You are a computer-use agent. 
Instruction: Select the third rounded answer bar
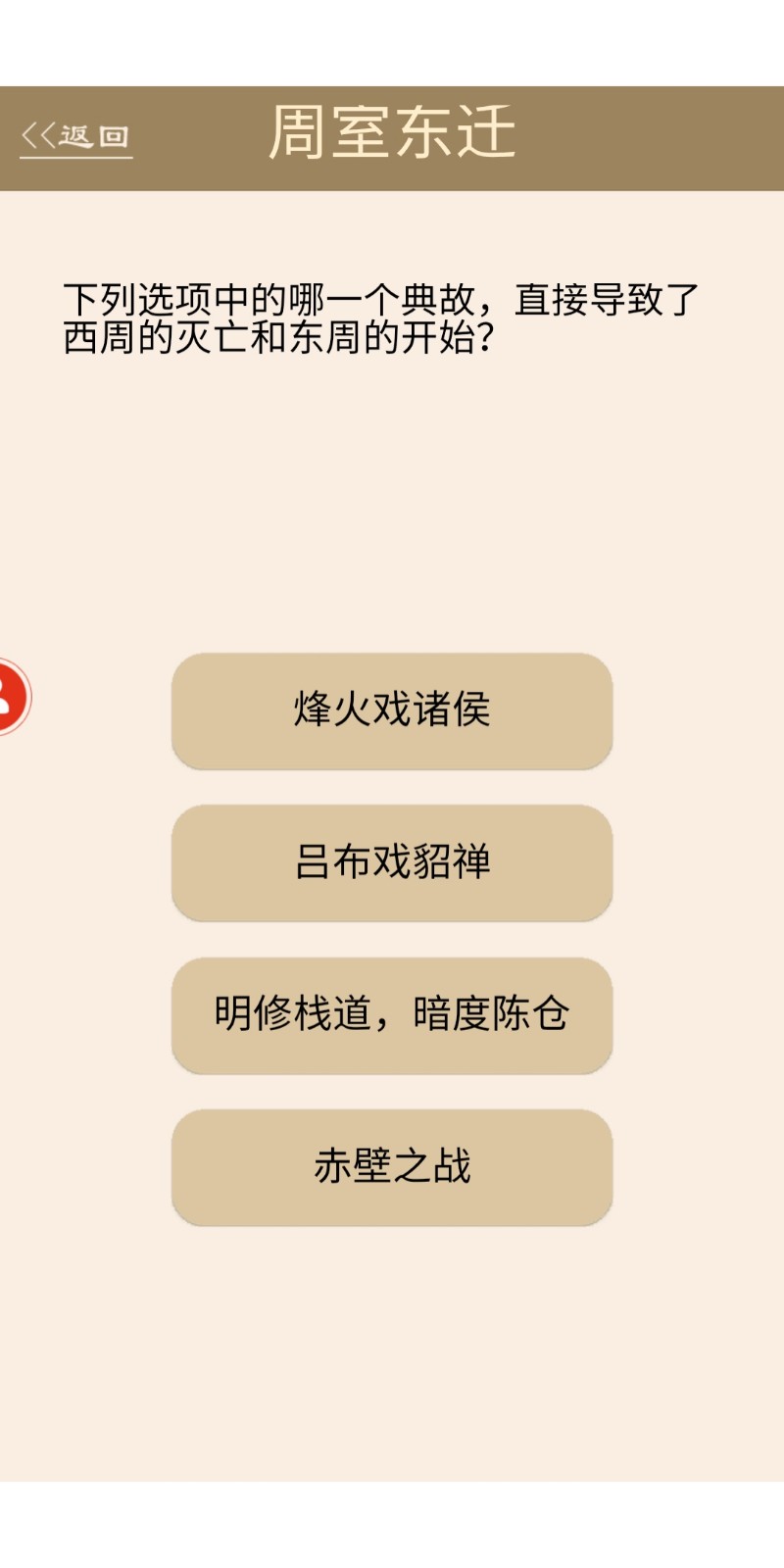coord(392,1015)
